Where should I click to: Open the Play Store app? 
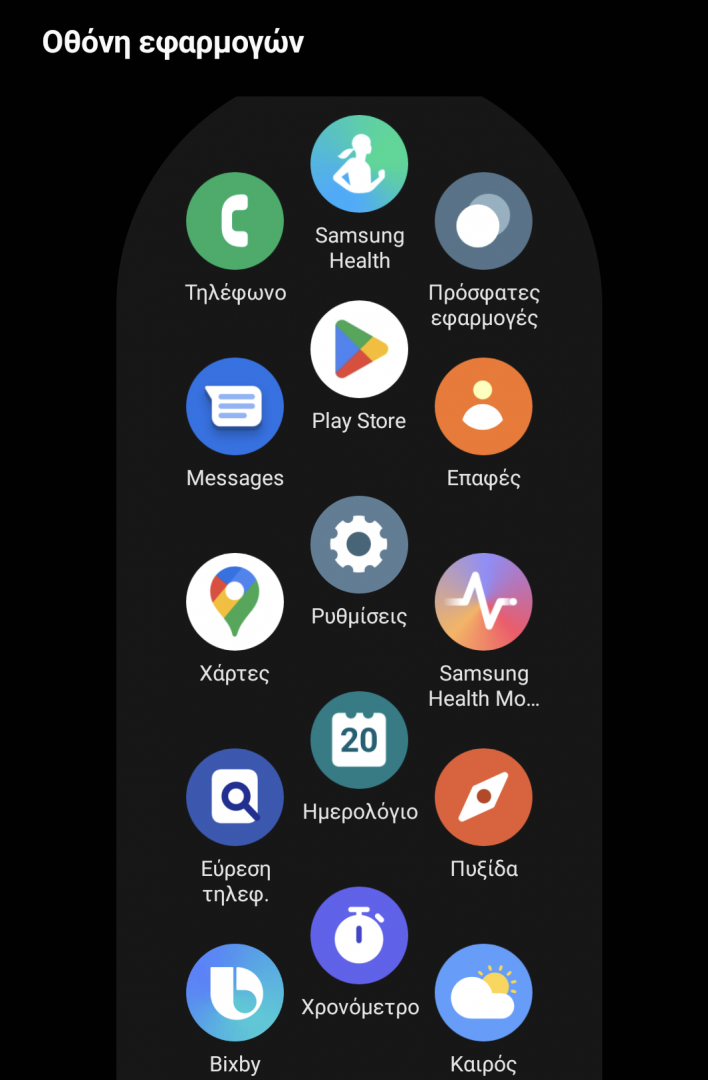359,350
